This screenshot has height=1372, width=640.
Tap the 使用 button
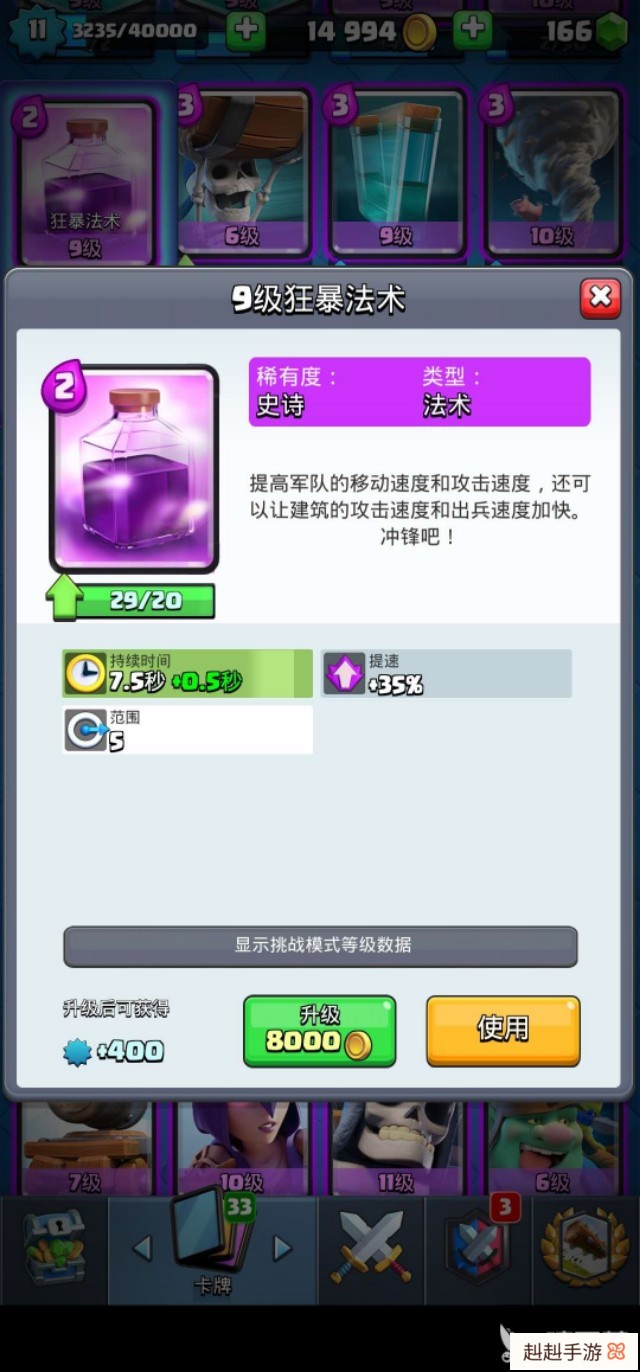point(503,1030)
